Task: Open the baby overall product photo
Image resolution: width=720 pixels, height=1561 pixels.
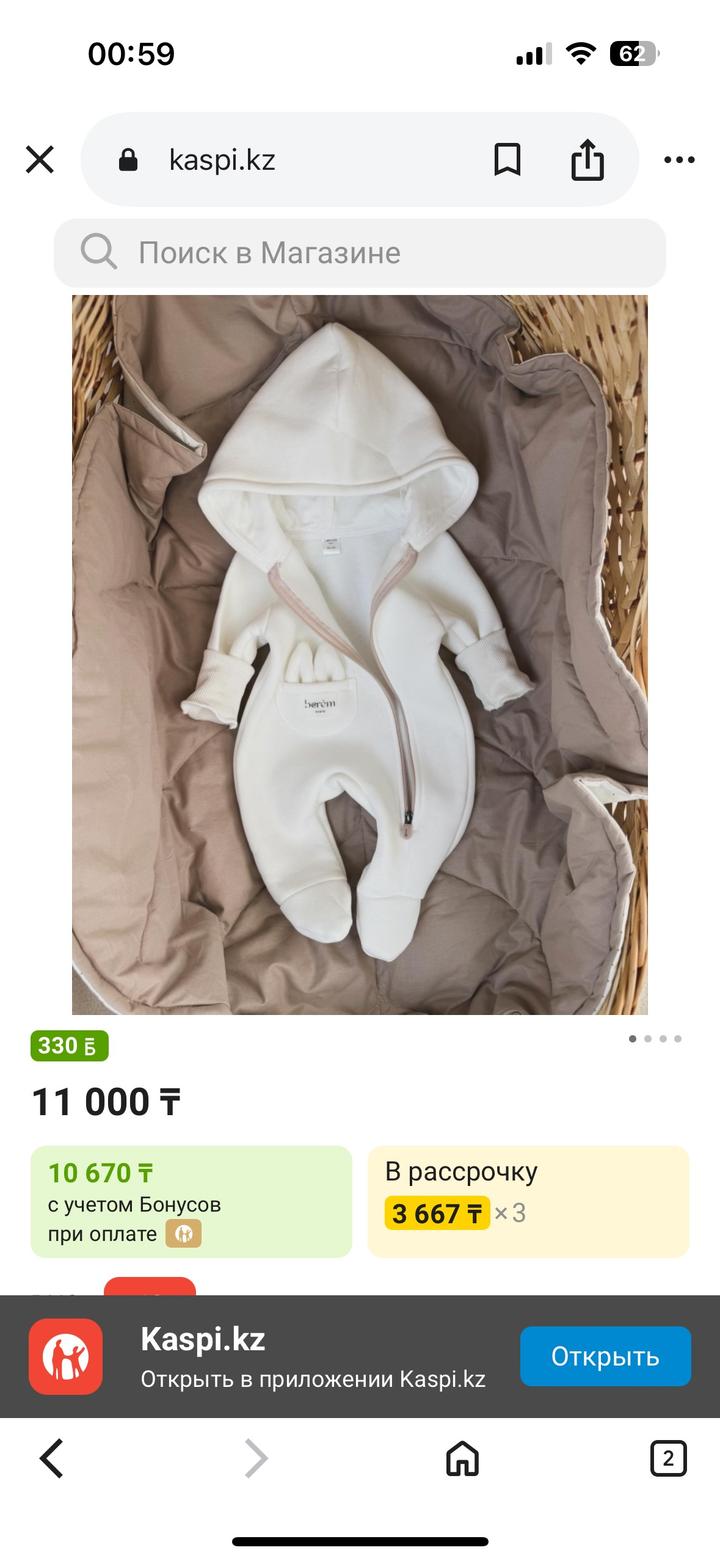Action: coord(360,655)
